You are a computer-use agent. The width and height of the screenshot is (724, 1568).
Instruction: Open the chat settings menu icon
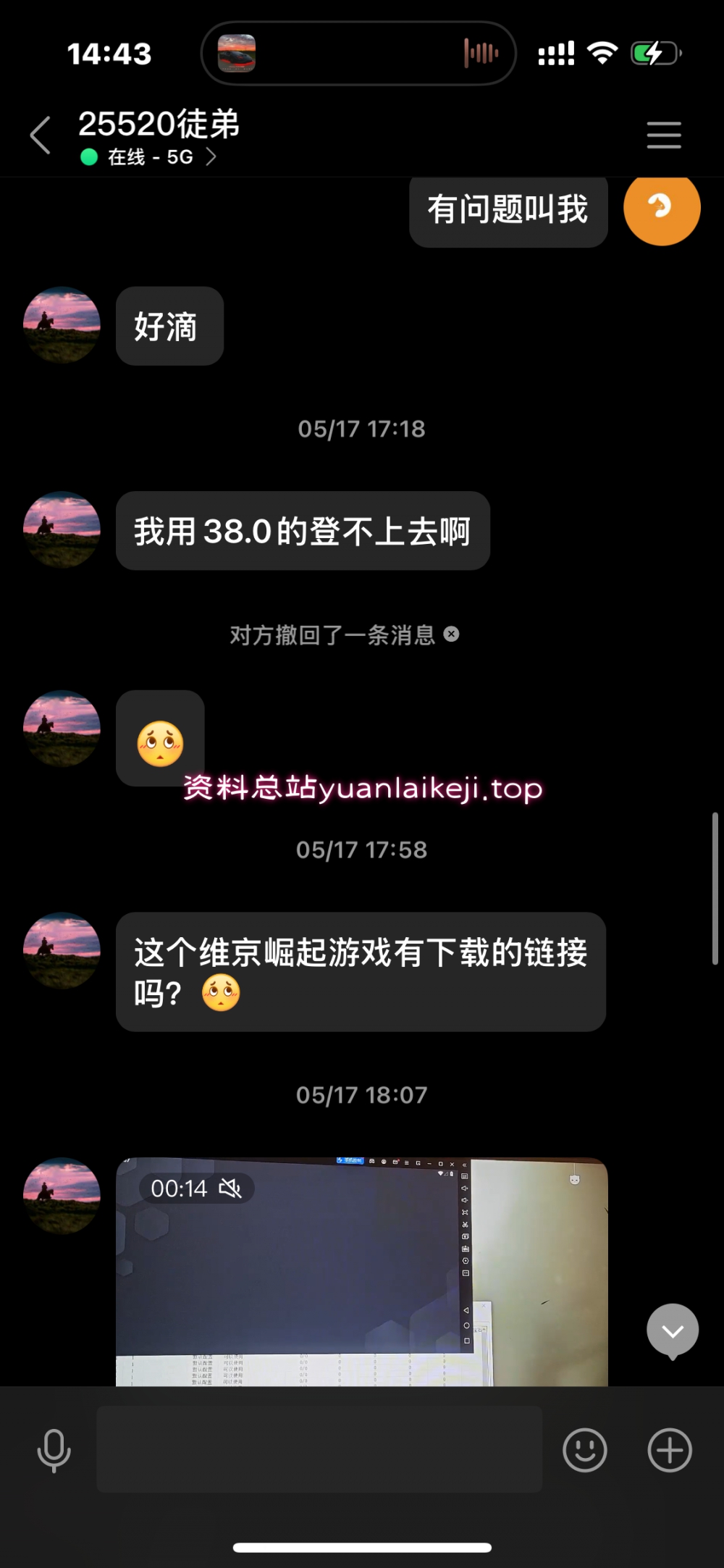pyautogui.click(x=663, y=135)
